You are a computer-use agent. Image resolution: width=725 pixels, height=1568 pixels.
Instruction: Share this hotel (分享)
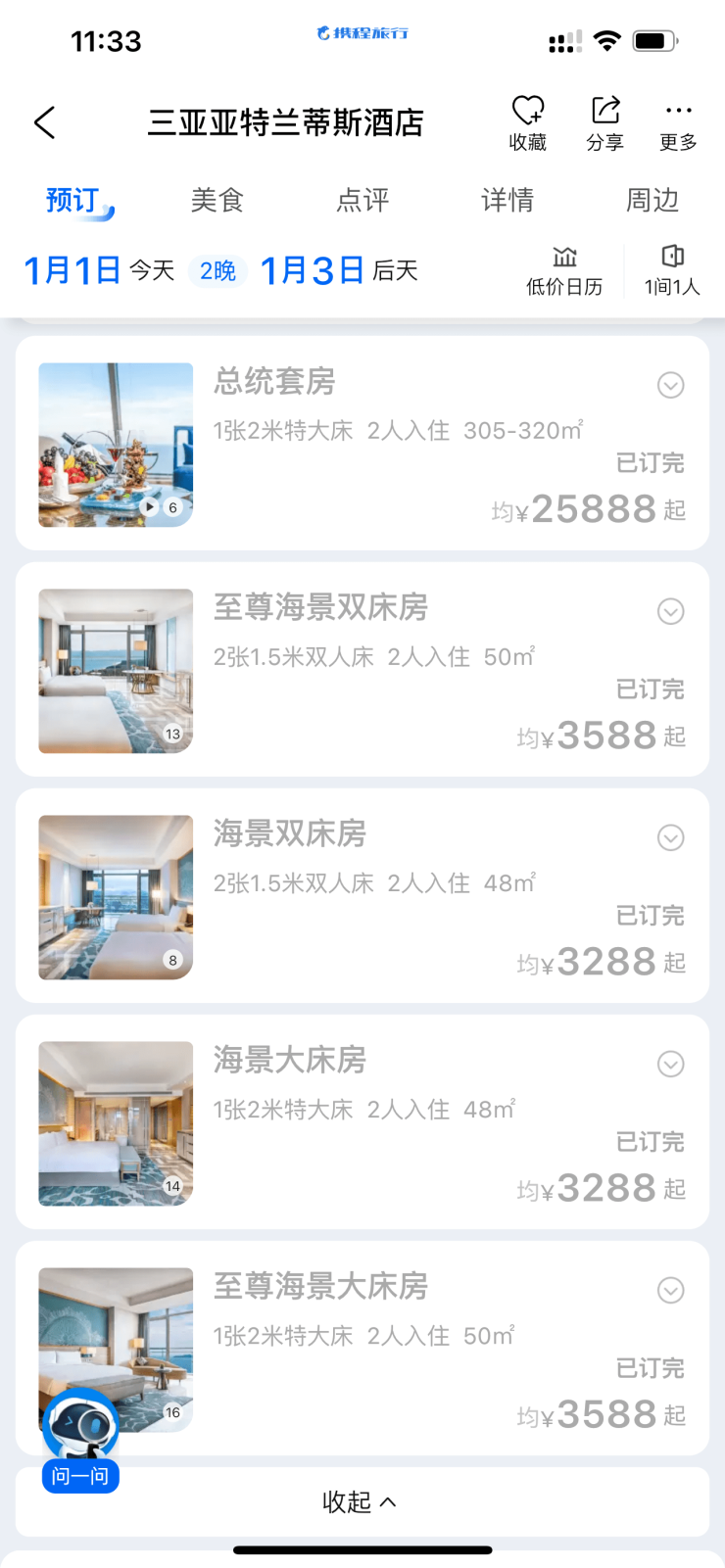604,122
